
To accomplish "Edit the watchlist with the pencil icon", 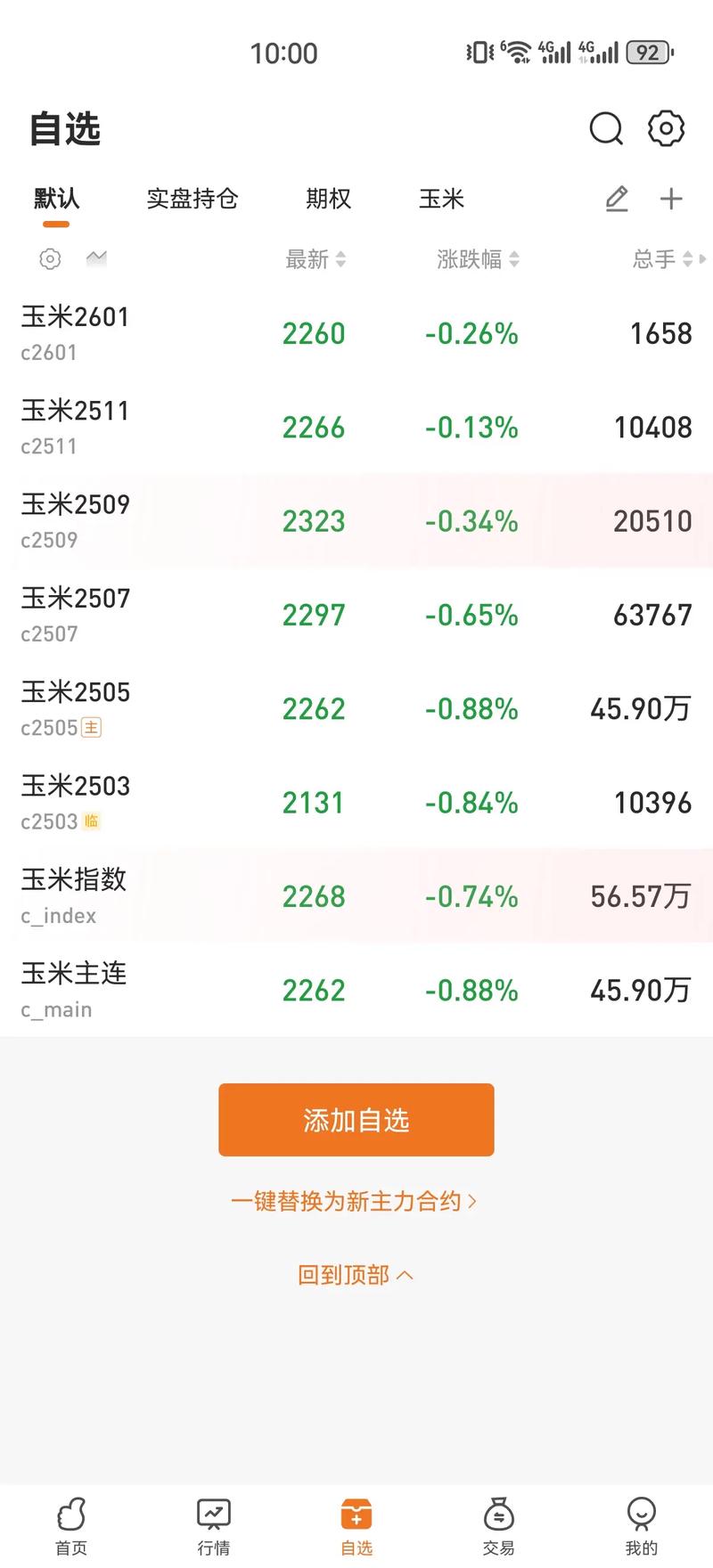I will point(617,199).
